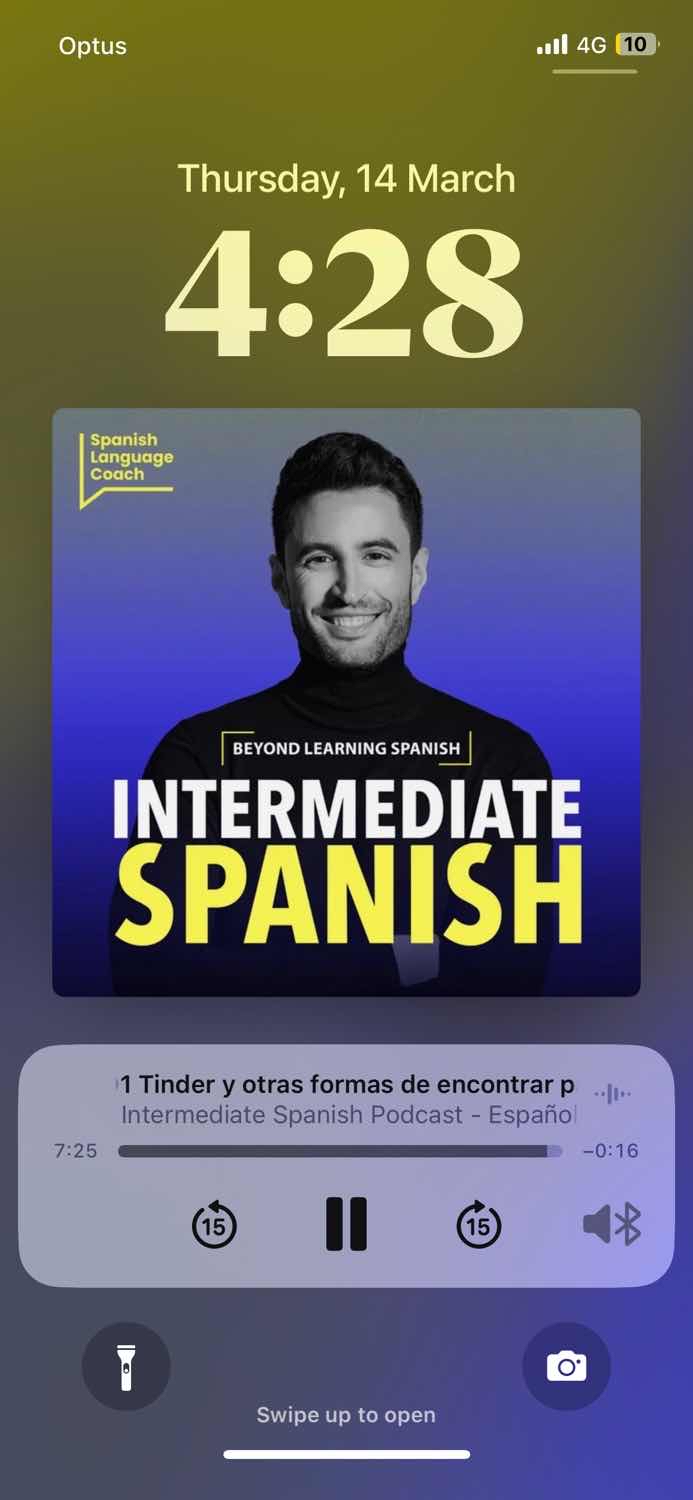The image size is (693, 1500).
Task: Open the Tinder episode title in player
Action: (x=346, y=1085)
